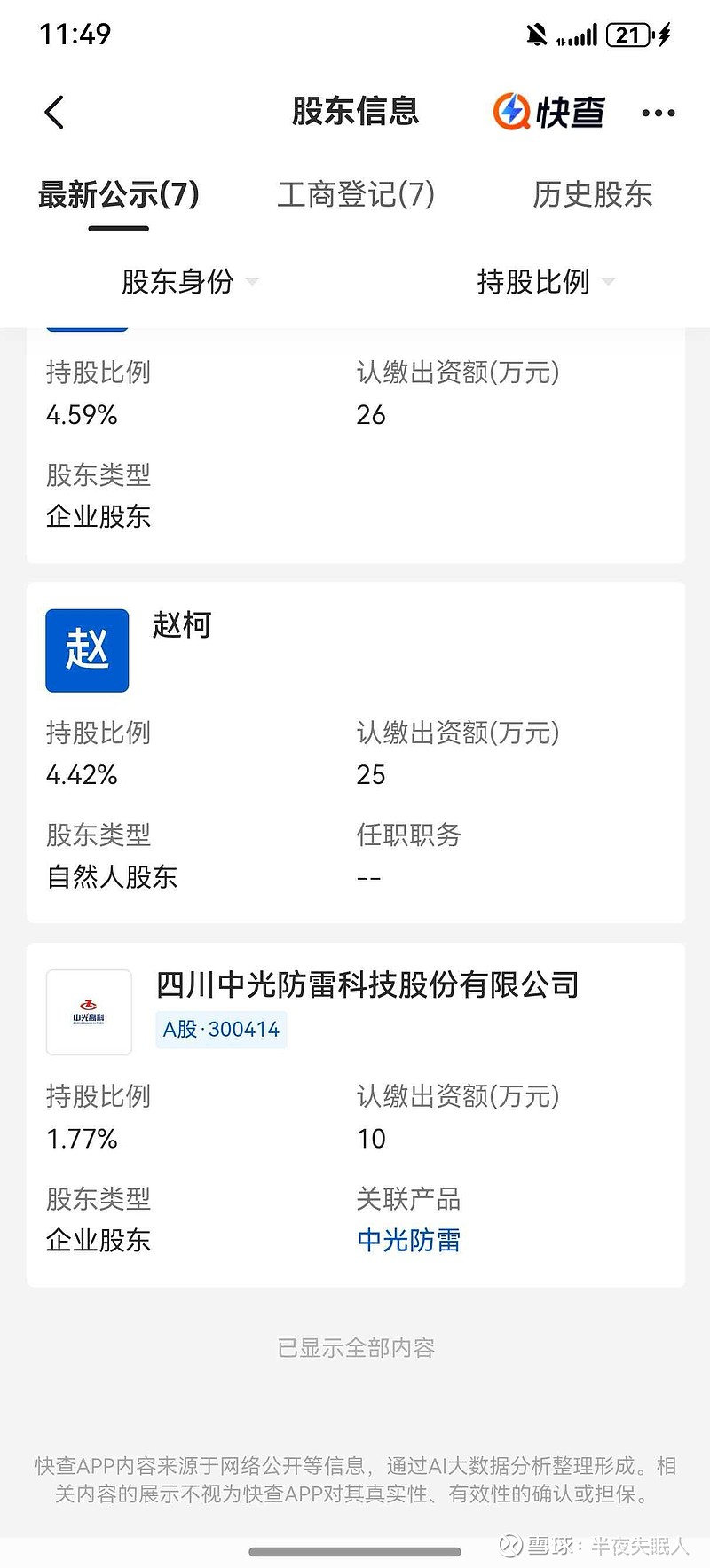Image resolution: width=710 pixels, height=1568 pixels.
Task: Tap the back arrow at top left
Action: (x=54, y=113)
